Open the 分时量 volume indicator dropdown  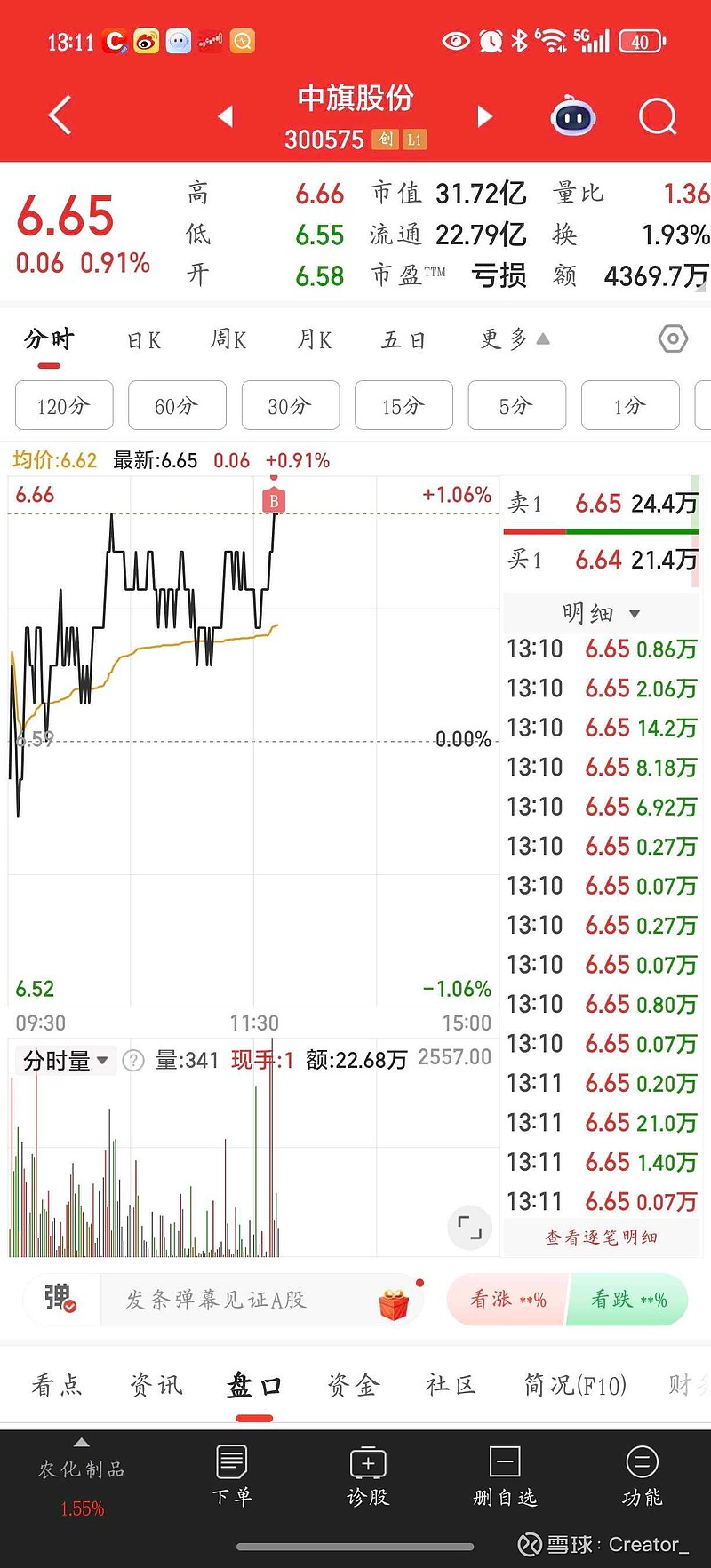(x=64, y=1060)
